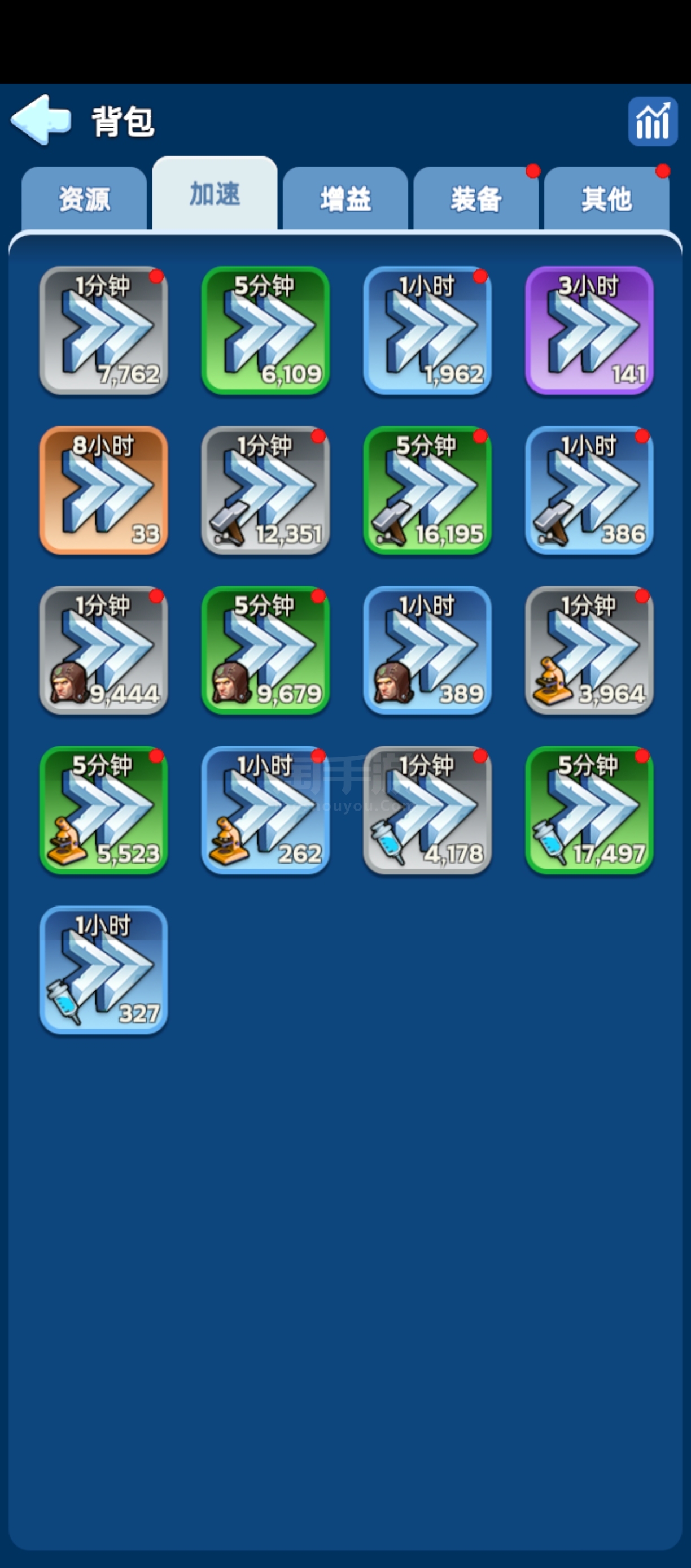
Task: Tap the back arrow next to 背包
Action: [41, 120]
